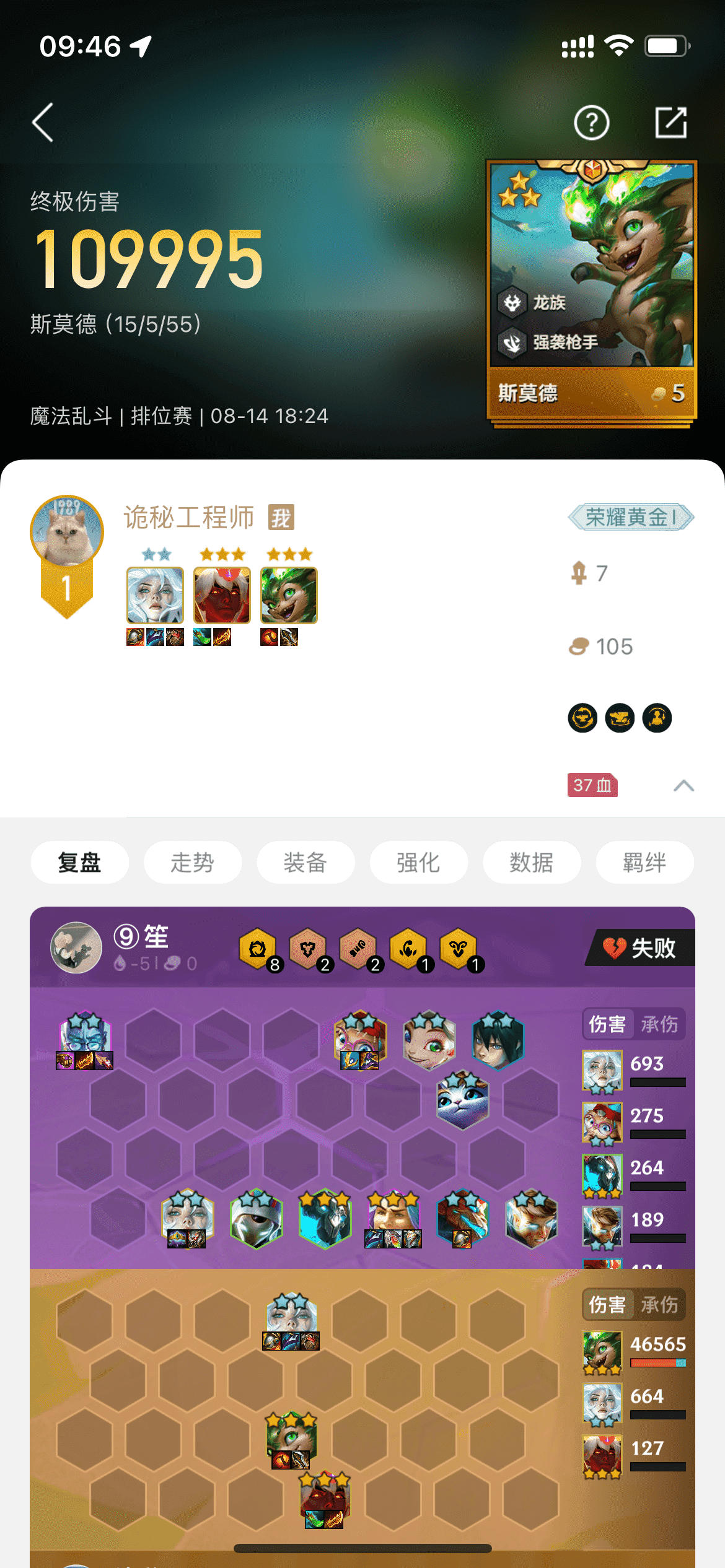Switch to the 装备 tab
Image resolution: width=725 pixels, height=1568 pixels.
pos(305,862)
